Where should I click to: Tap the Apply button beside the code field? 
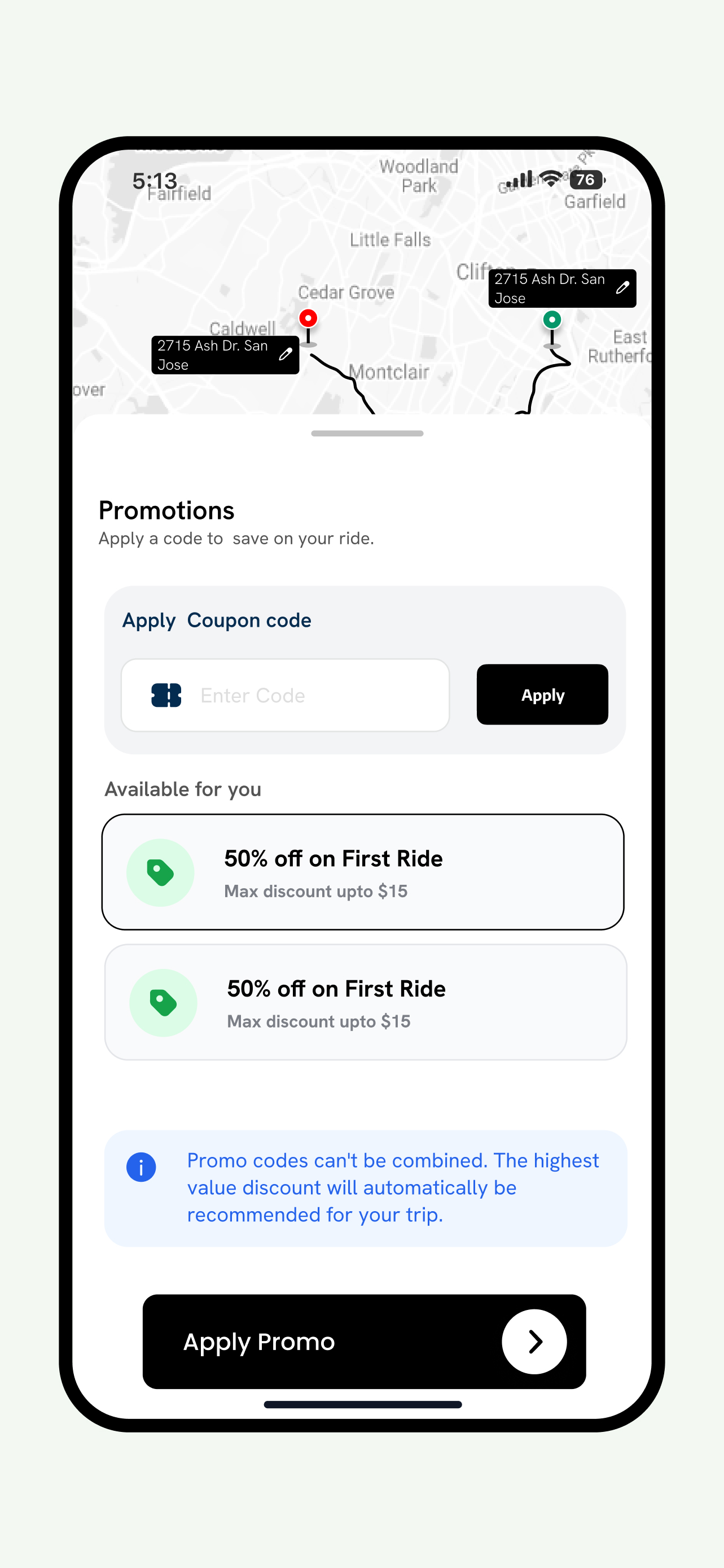click(542, 695)
